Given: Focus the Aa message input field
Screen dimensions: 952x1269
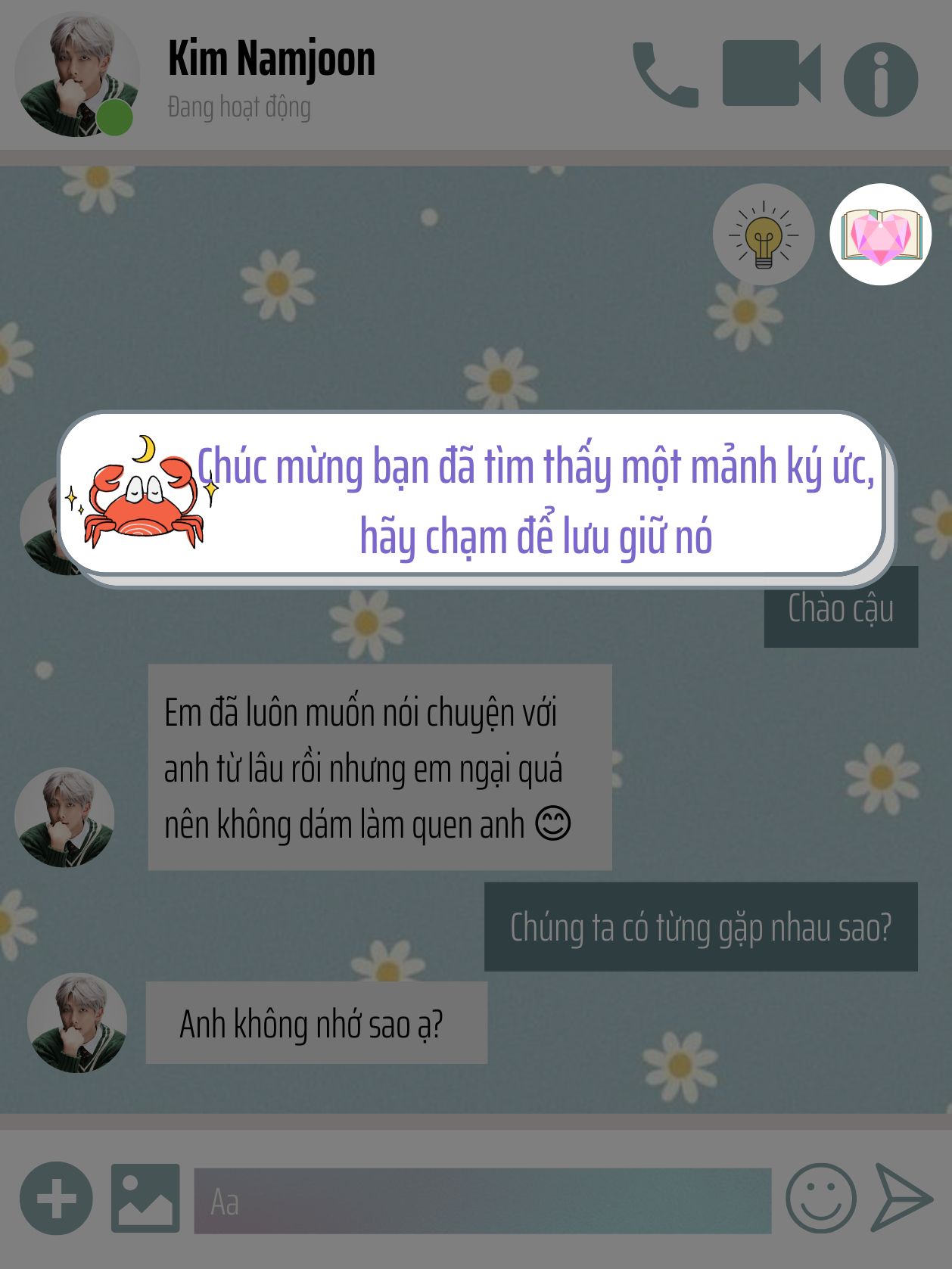Looking at the screenshot, I should click(x=482, y=1201).
